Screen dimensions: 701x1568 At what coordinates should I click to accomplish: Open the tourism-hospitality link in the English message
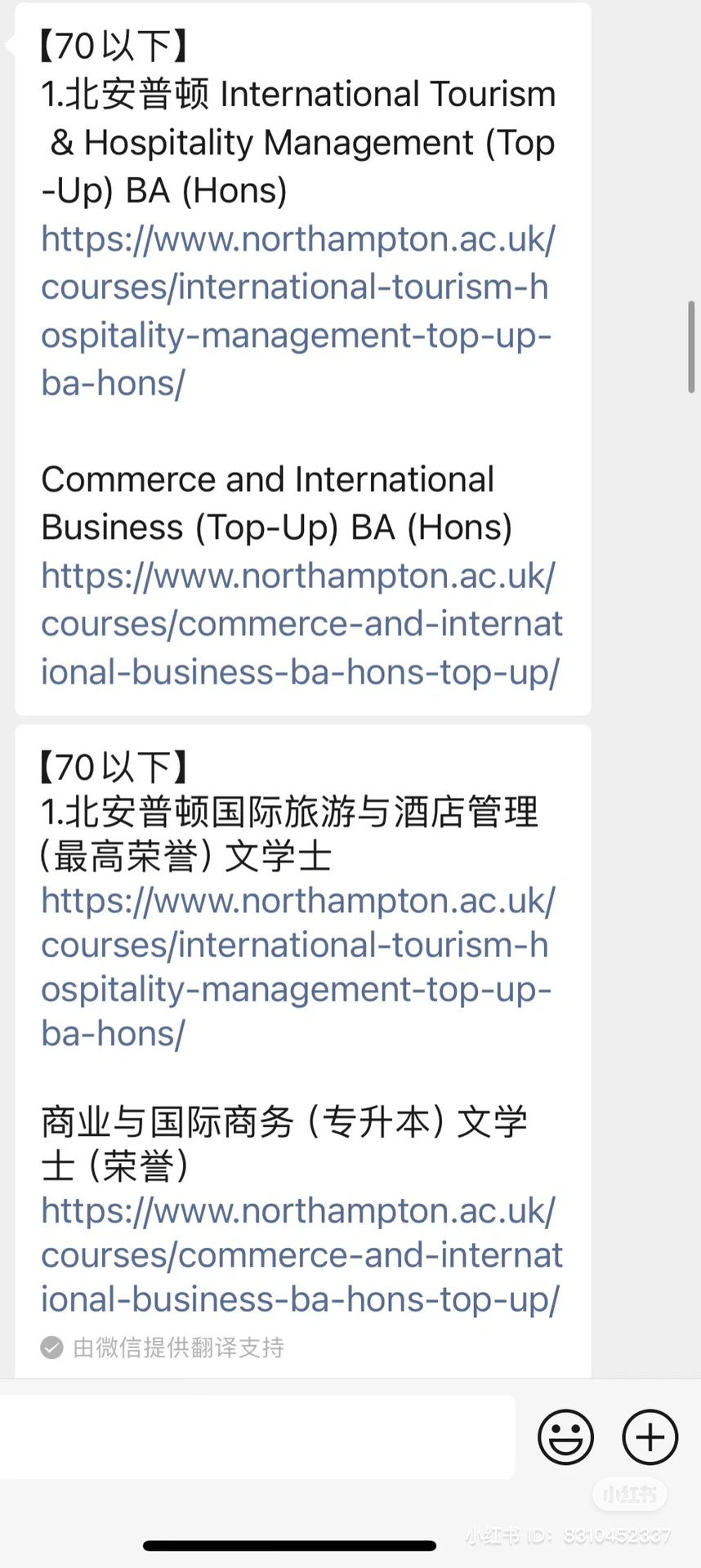click(296, 311)
